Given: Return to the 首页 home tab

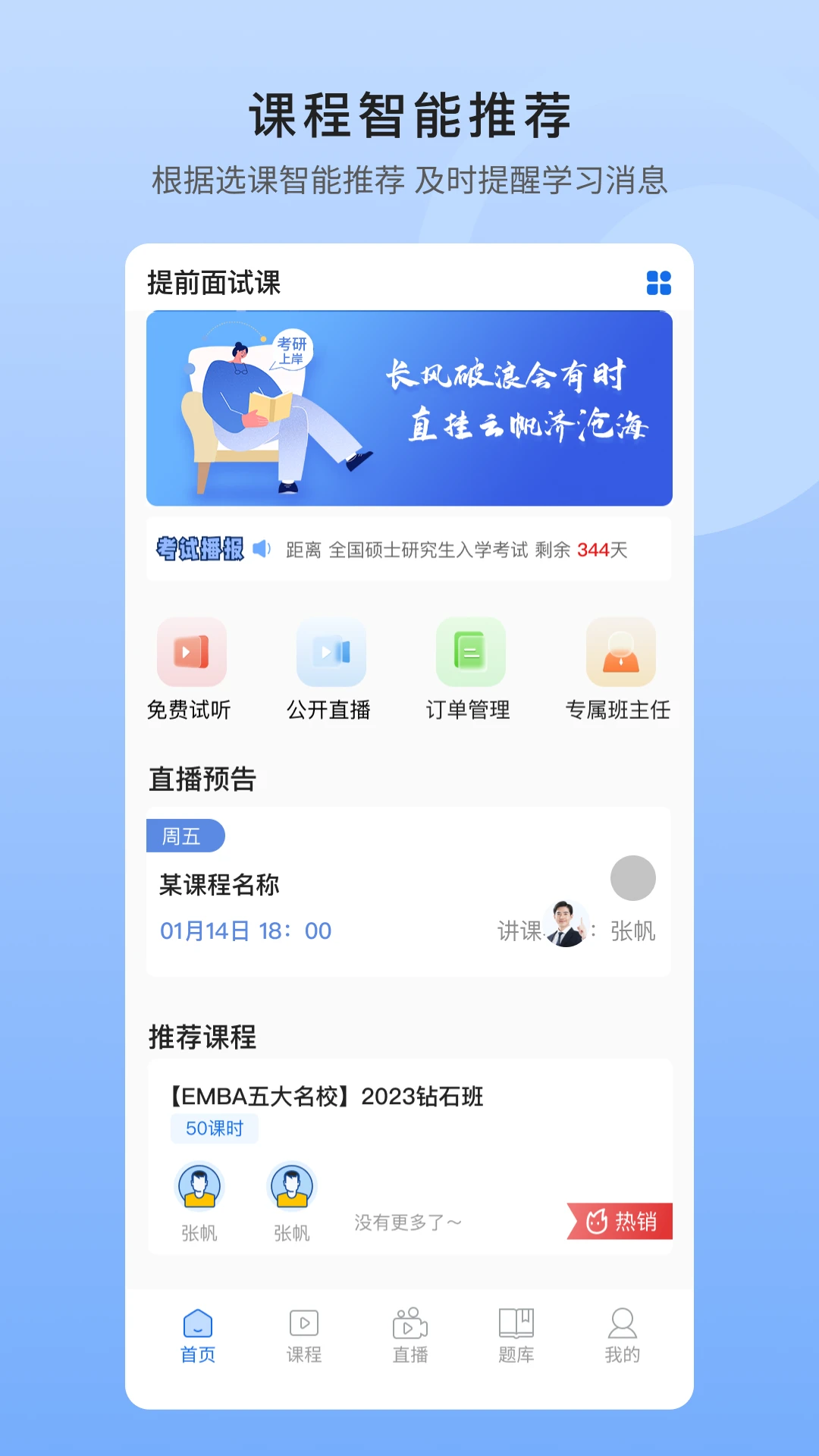Looking at the screenshot, I should pos(197,1335).
